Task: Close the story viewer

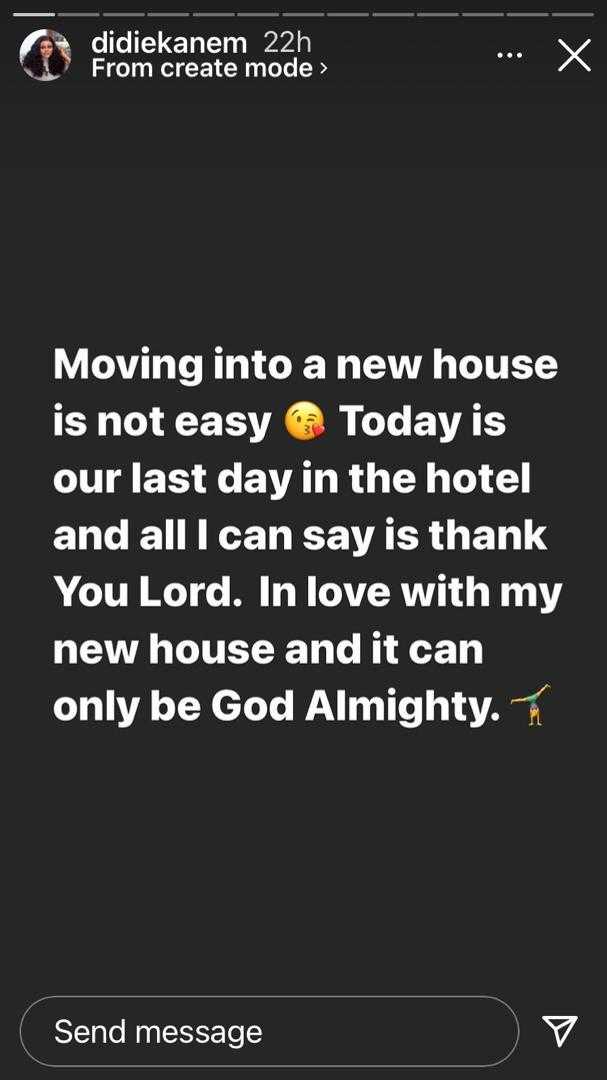Action: (x=574, y=55)
